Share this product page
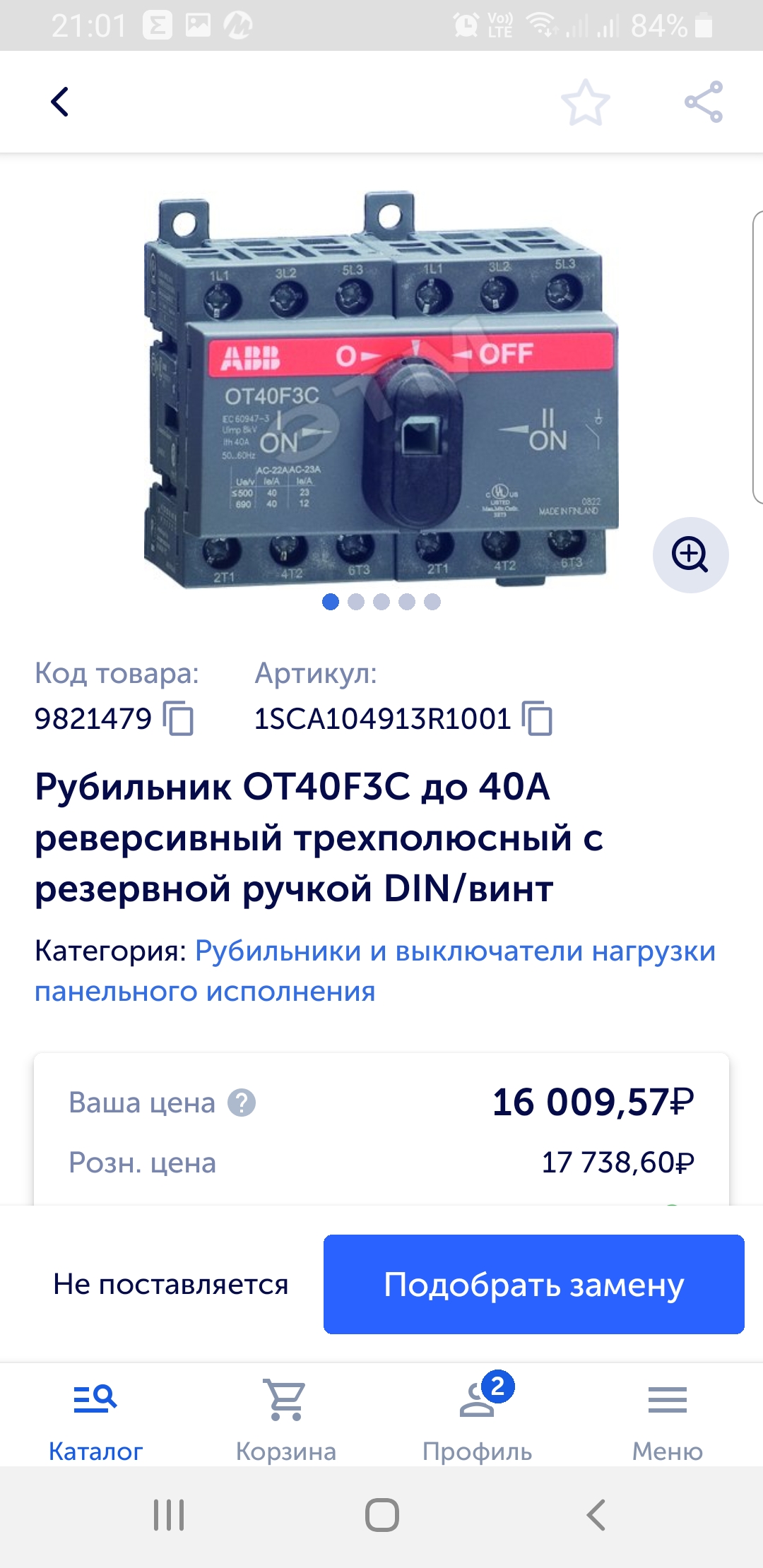This screenshot has width=763, height=1568. [x=704, y=102]
